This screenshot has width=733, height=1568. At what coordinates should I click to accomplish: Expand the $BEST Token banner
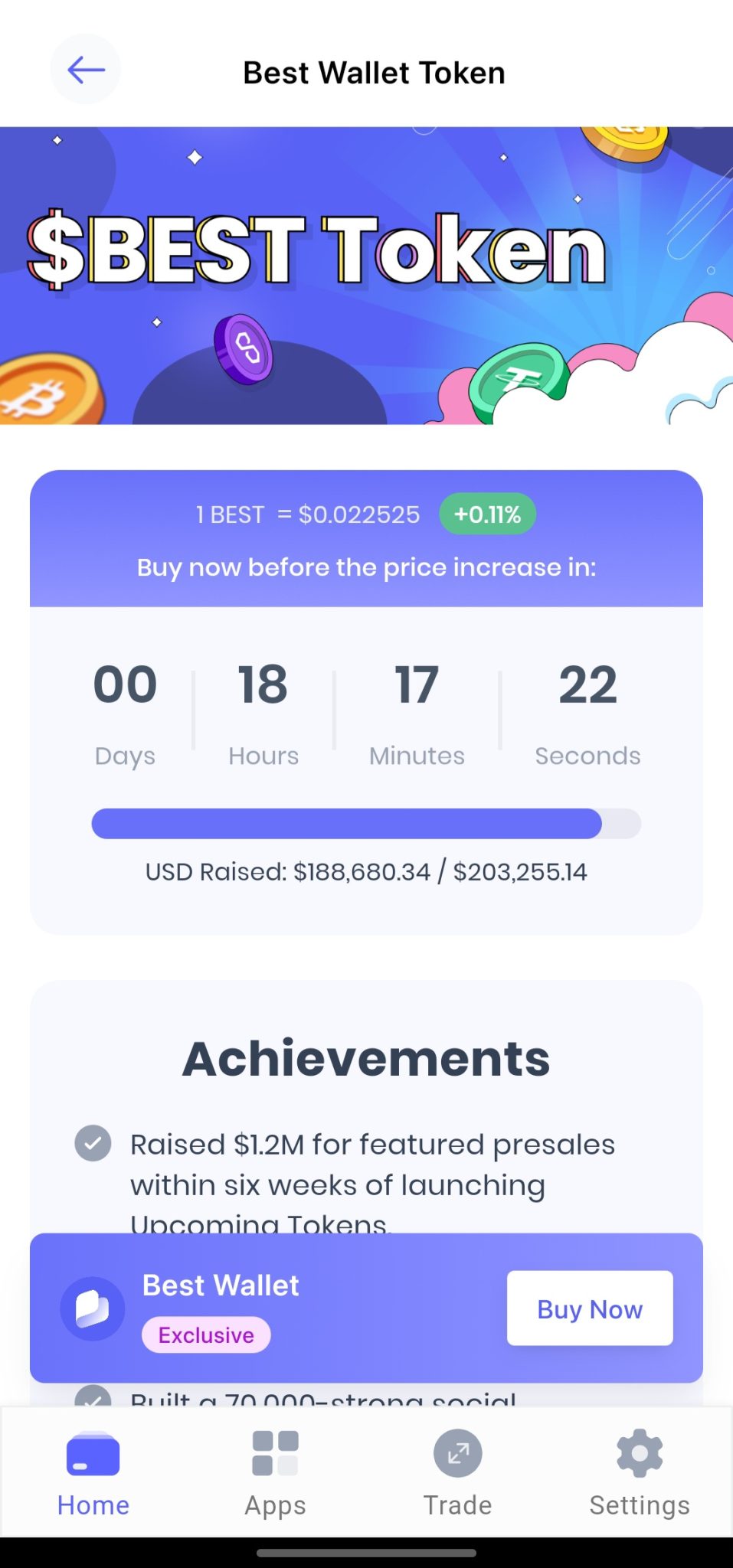[366, 272]
